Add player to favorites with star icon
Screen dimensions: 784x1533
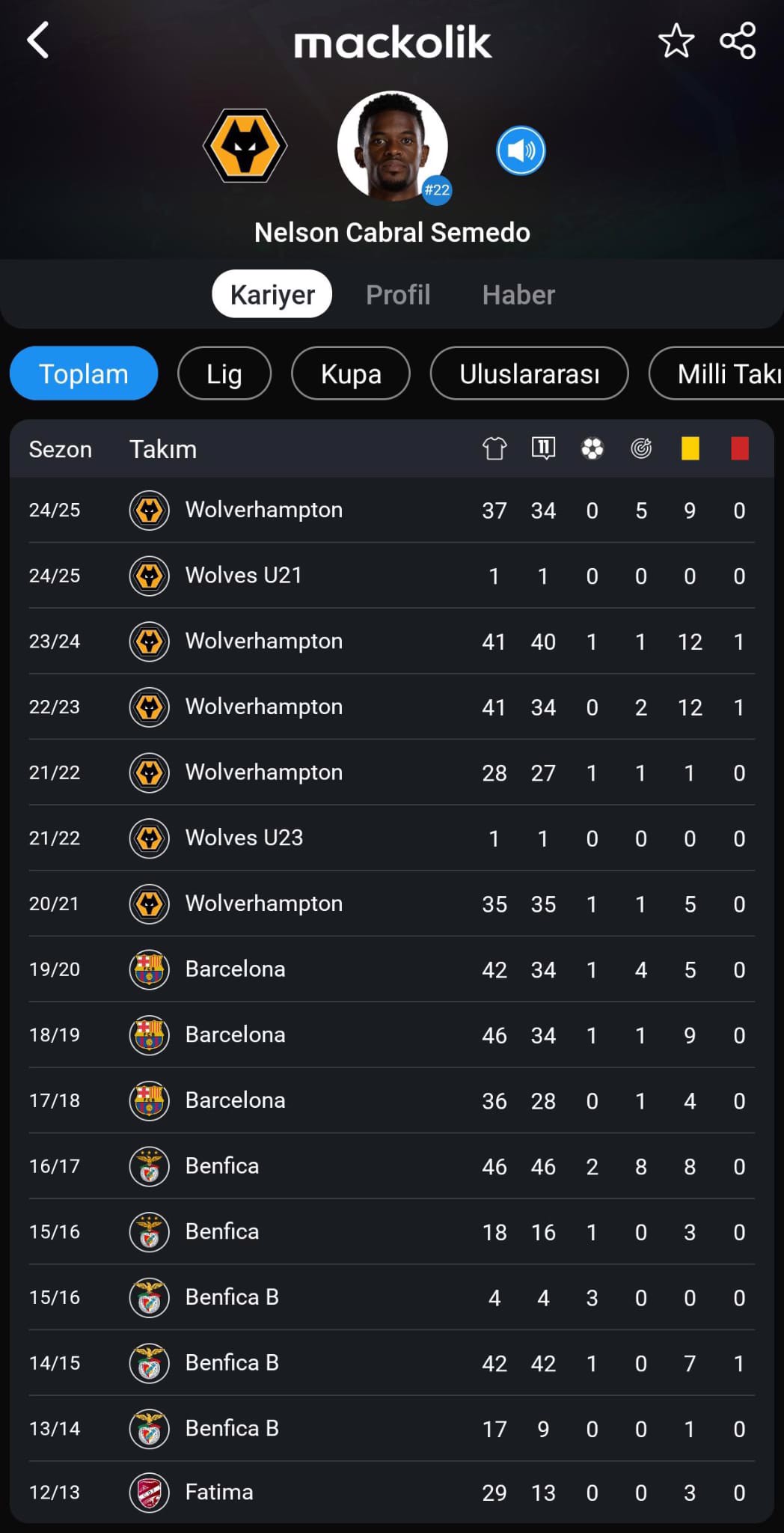tap(676, 40)
